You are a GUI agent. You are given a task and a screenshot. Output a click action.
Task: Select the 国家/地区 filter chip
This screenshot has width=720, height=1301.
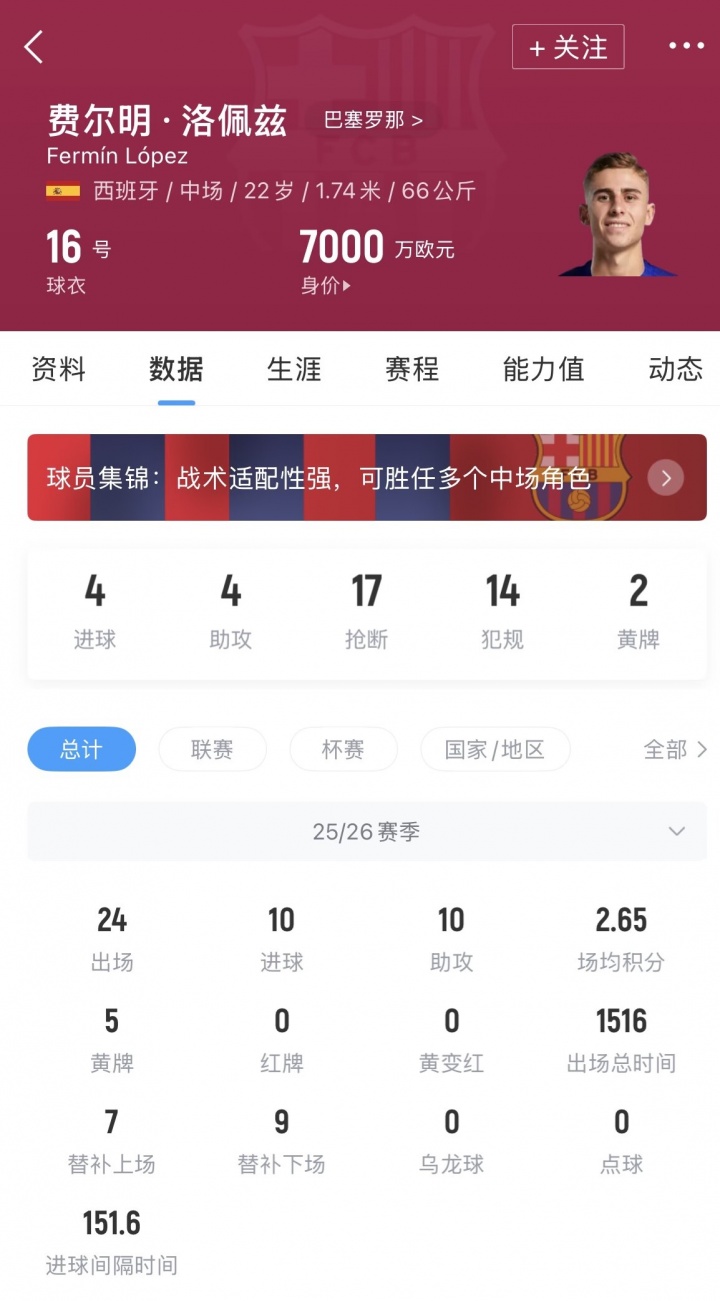[495, 749]
